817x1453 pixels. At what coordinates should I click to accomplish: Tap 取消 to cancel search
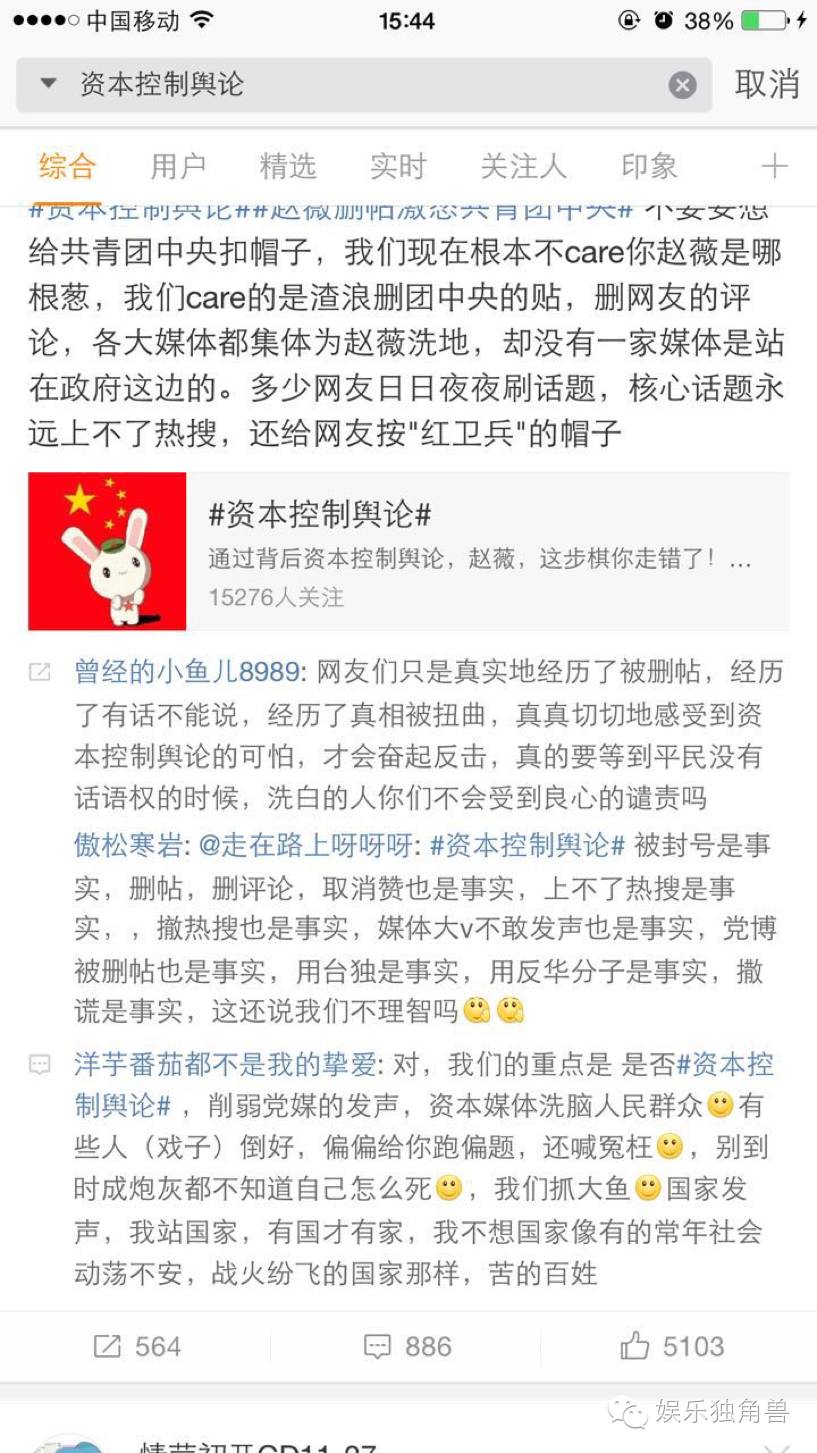766,85
